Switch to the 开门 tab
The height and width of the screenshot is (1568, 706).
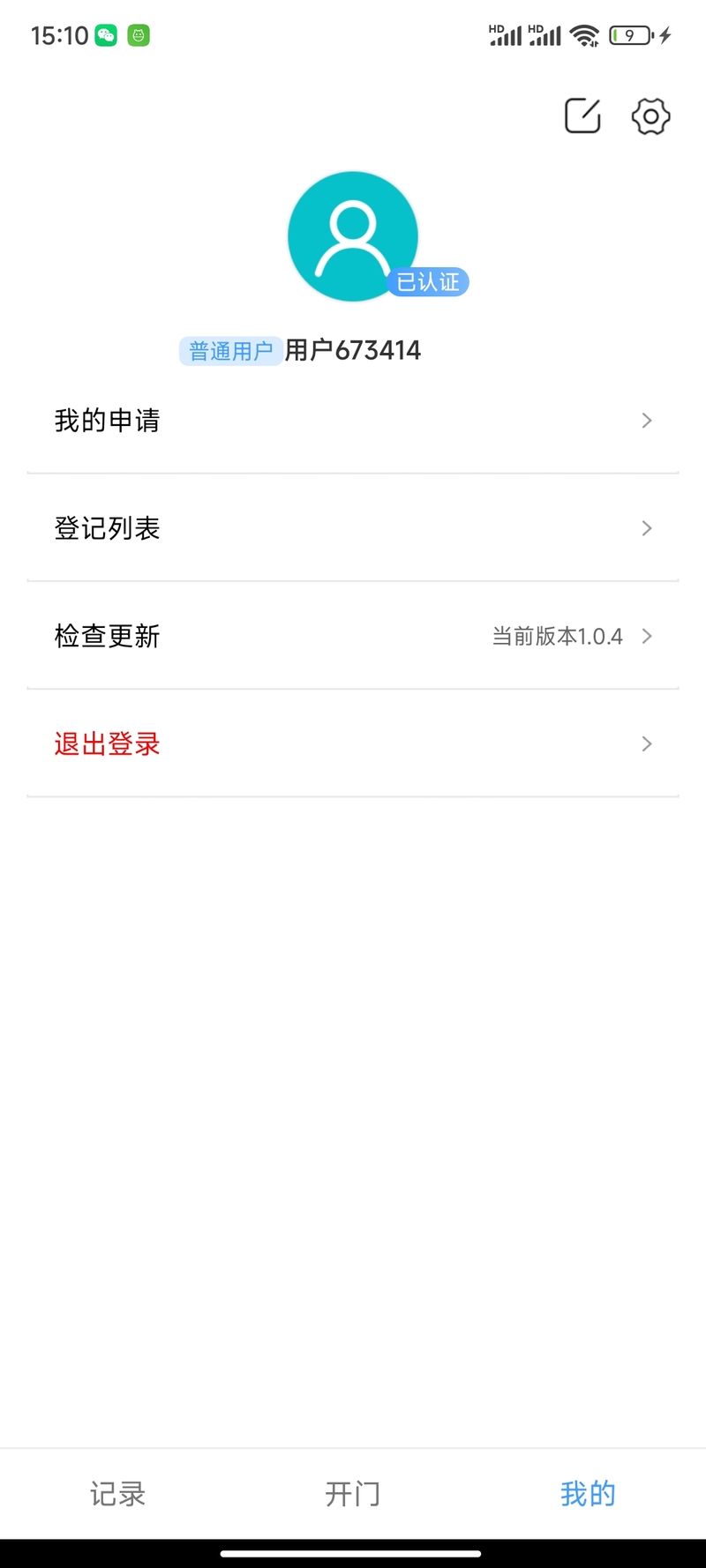coord(353,1494)
